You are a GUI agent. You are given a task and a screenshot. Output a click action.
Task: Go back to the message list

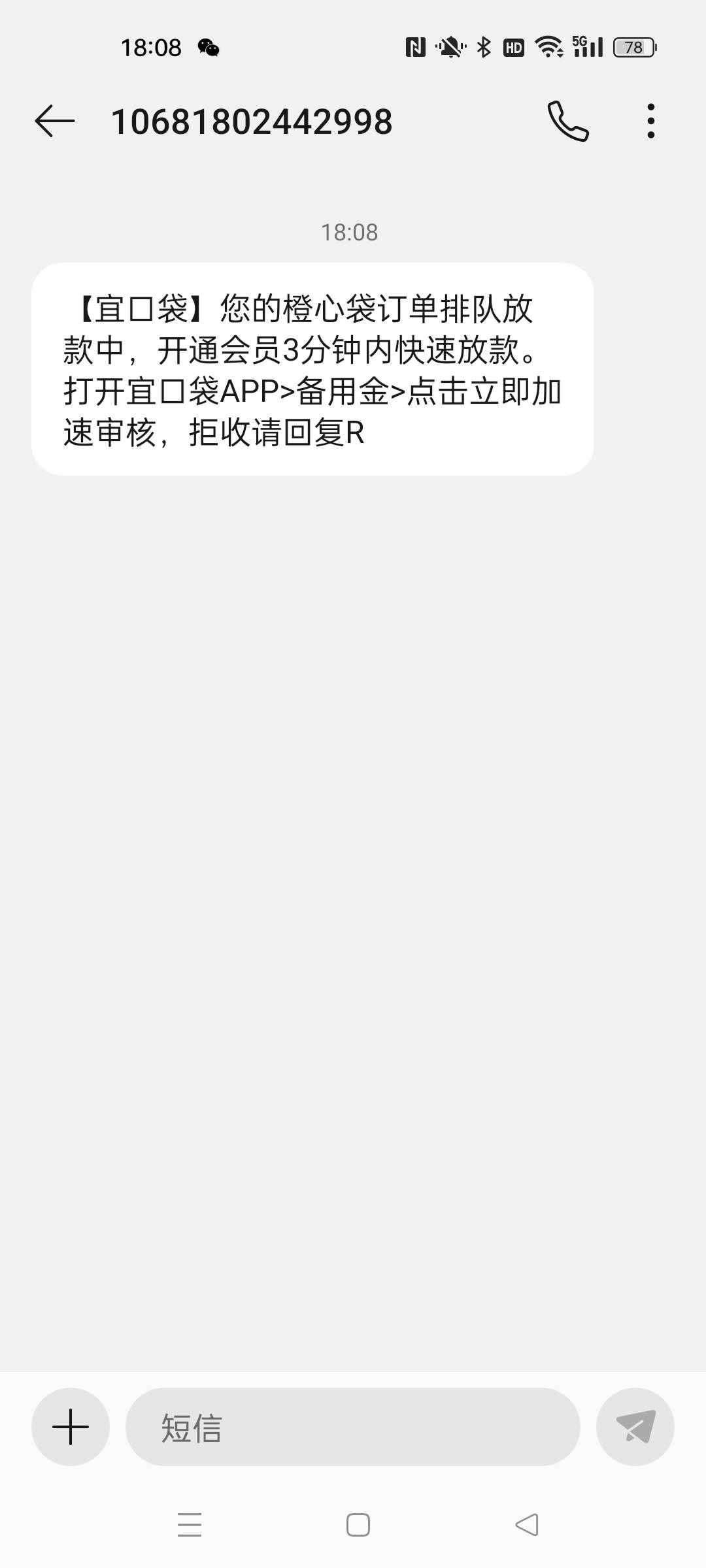pos(55,122)
